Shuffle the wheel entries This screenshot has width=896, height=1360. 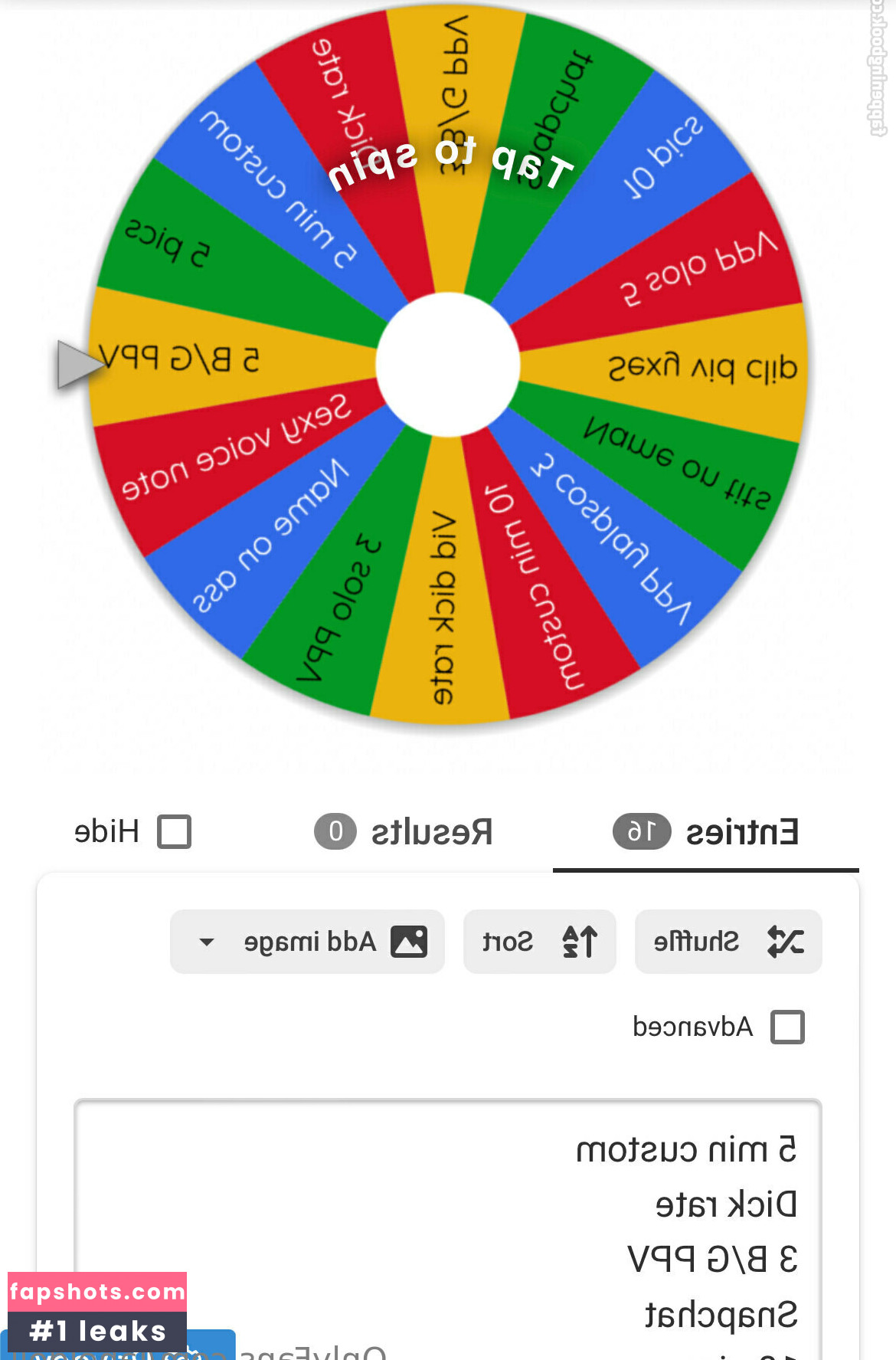(728, 942)
